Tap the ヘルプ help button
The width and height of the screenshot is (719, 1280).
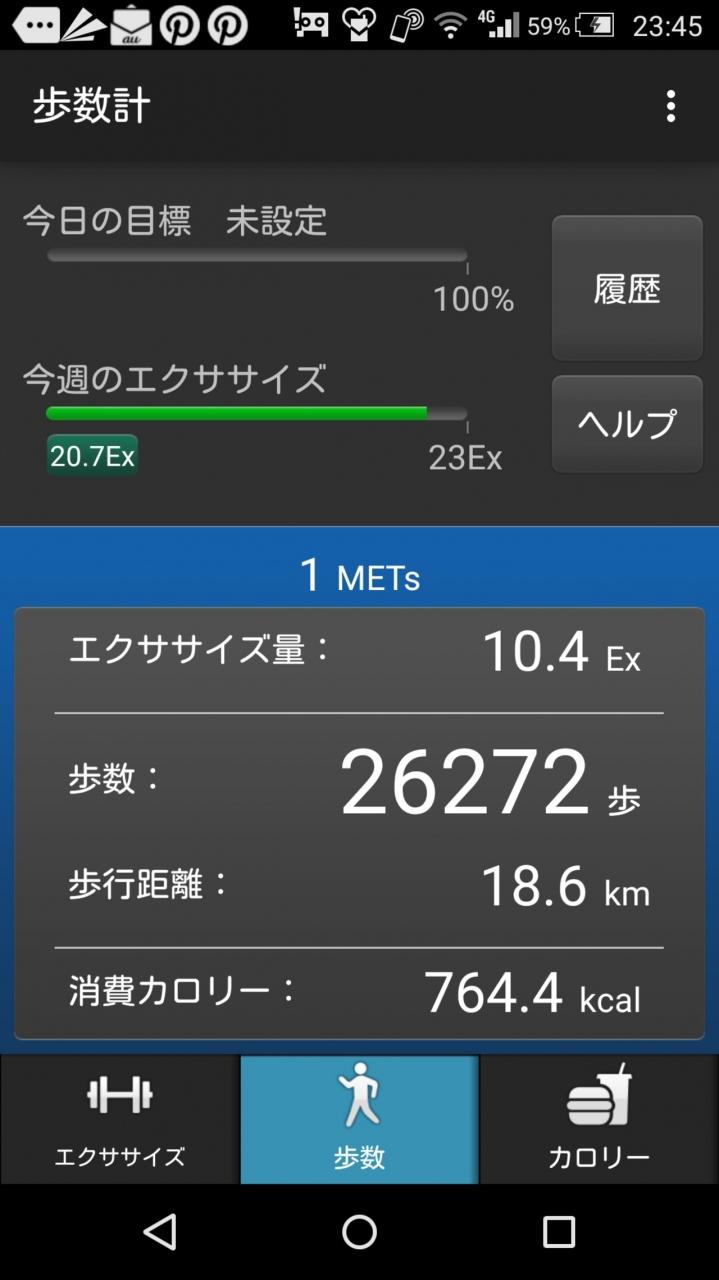[627, 424]
